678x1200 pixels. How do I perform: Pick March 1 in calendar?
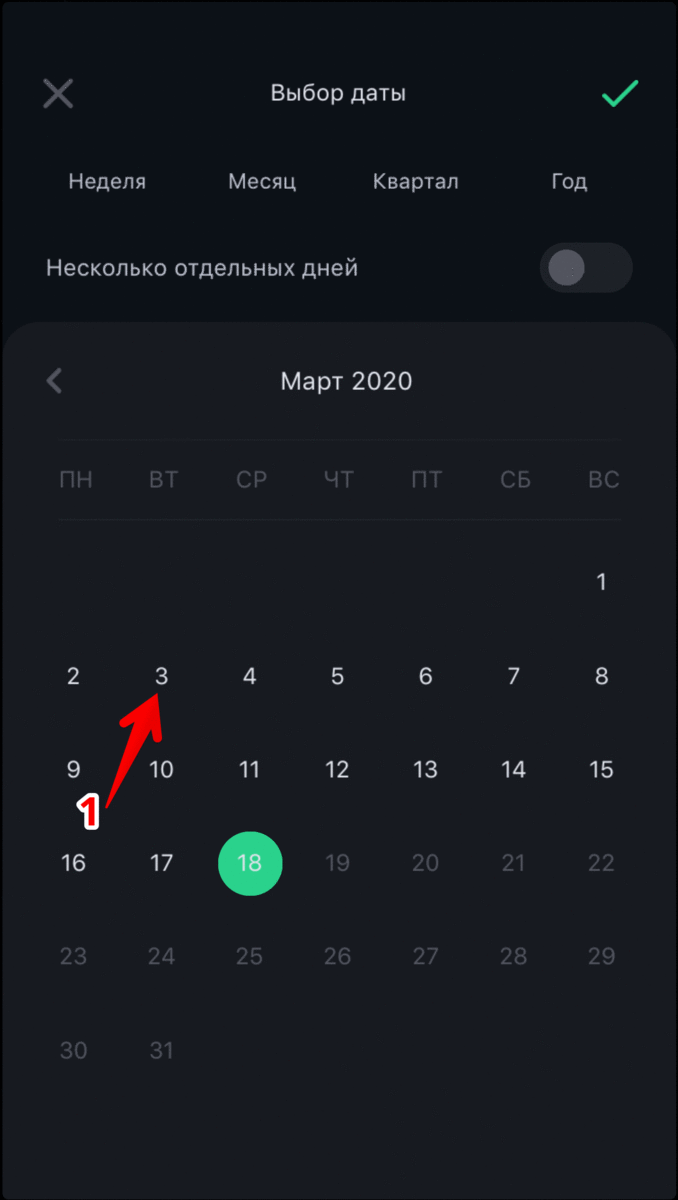click(x=601, y=582)
